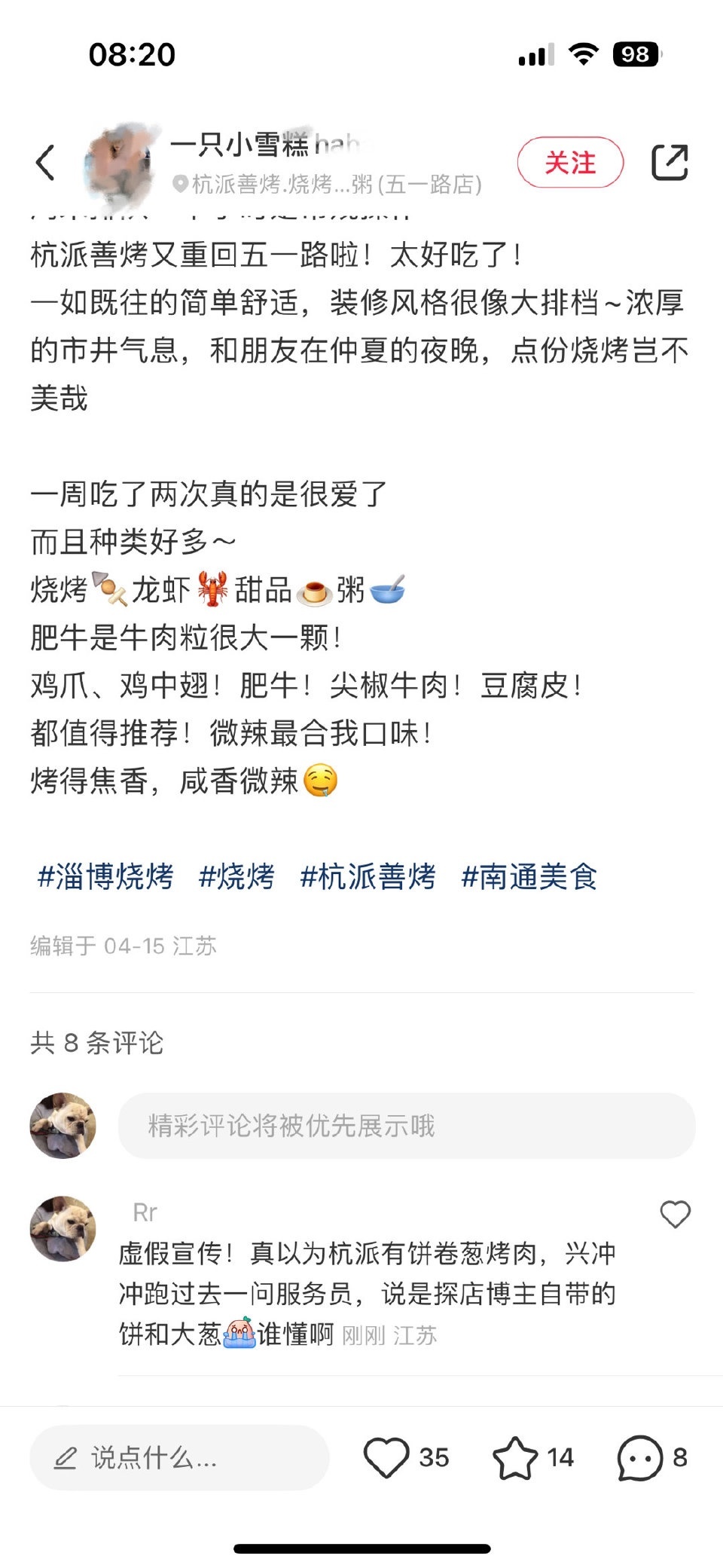Follow the author with 关注 button
Image resolution: width=723 pixels, height=1568 pixels.
[x=570, y=162]
